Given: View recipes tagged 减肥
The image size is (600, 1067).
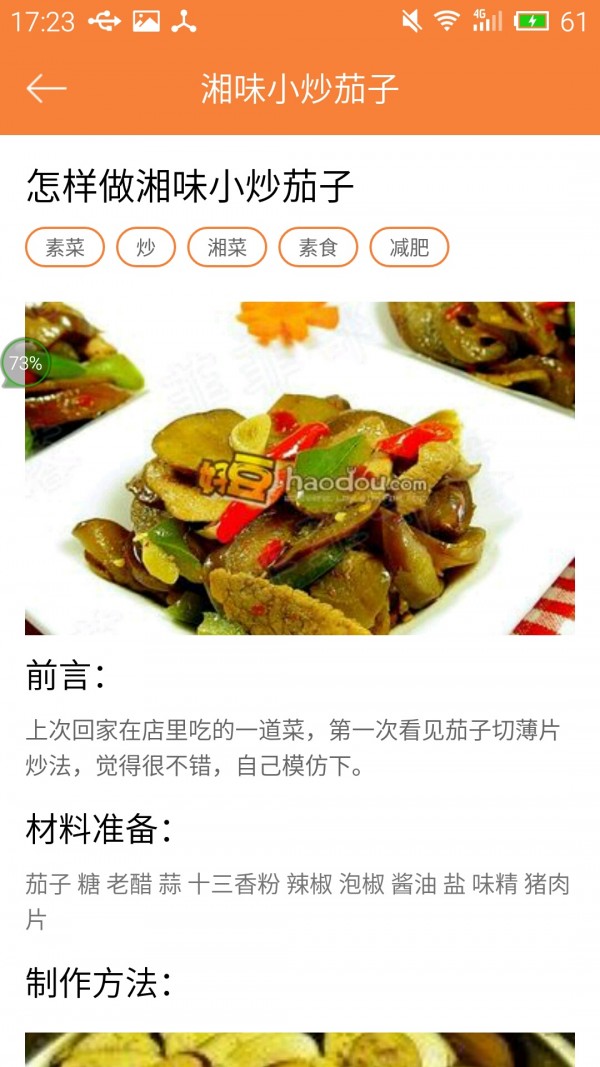Looking at the screenshot, I should [409, 247].
